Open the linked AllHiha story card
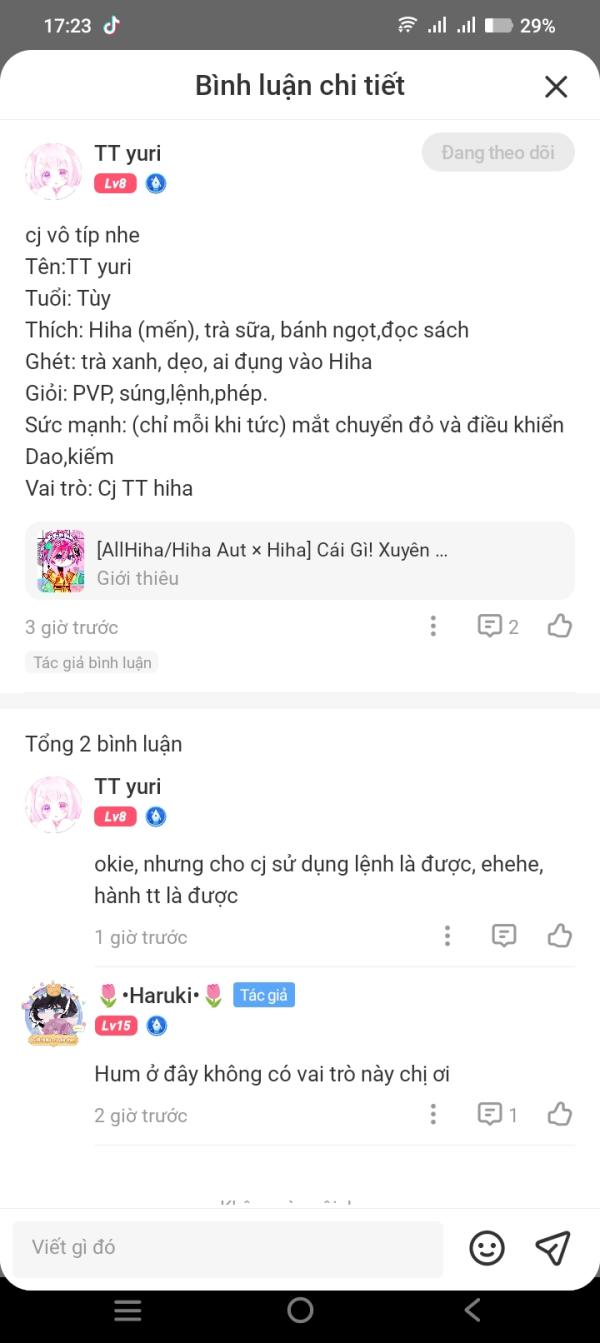 click(300, 561)
